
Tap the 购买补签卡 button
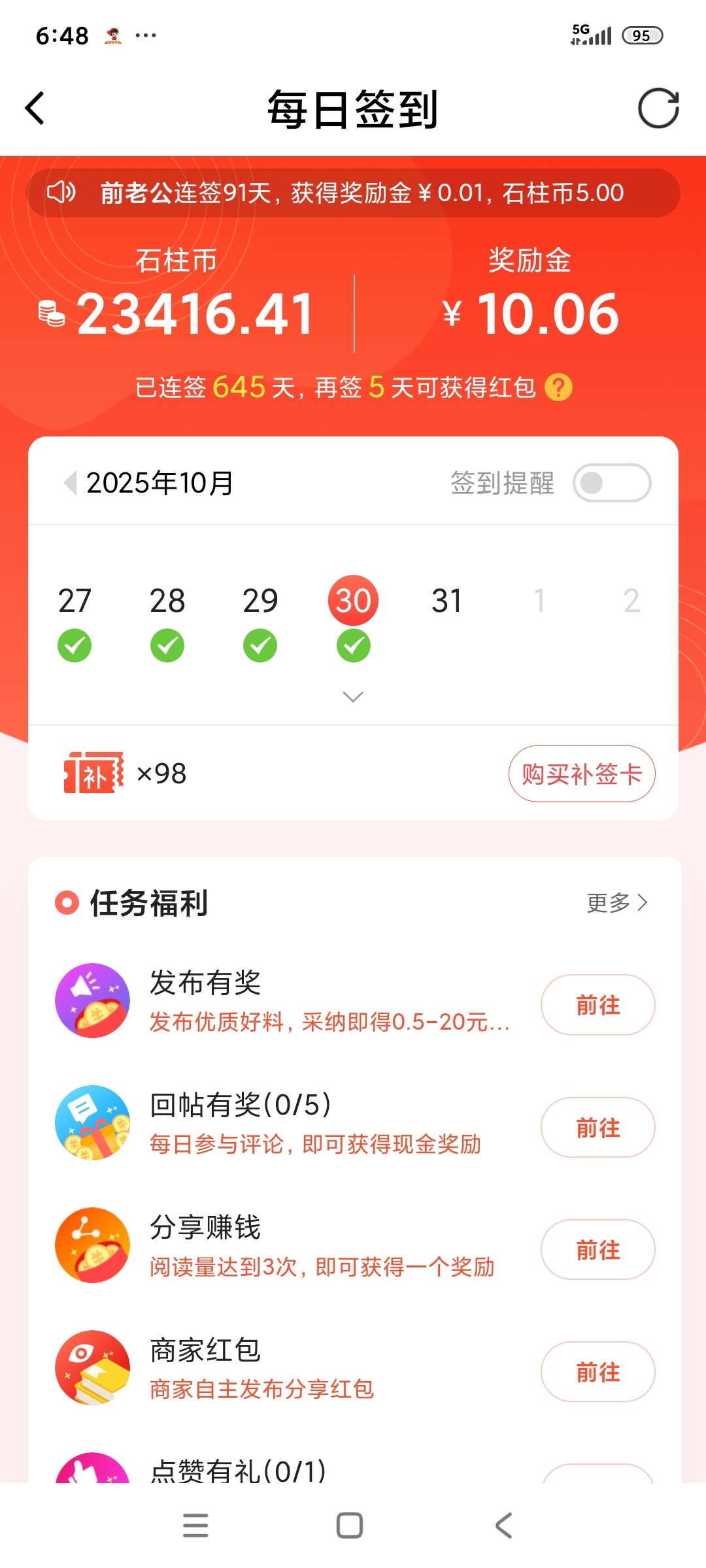tap(581, 774)
